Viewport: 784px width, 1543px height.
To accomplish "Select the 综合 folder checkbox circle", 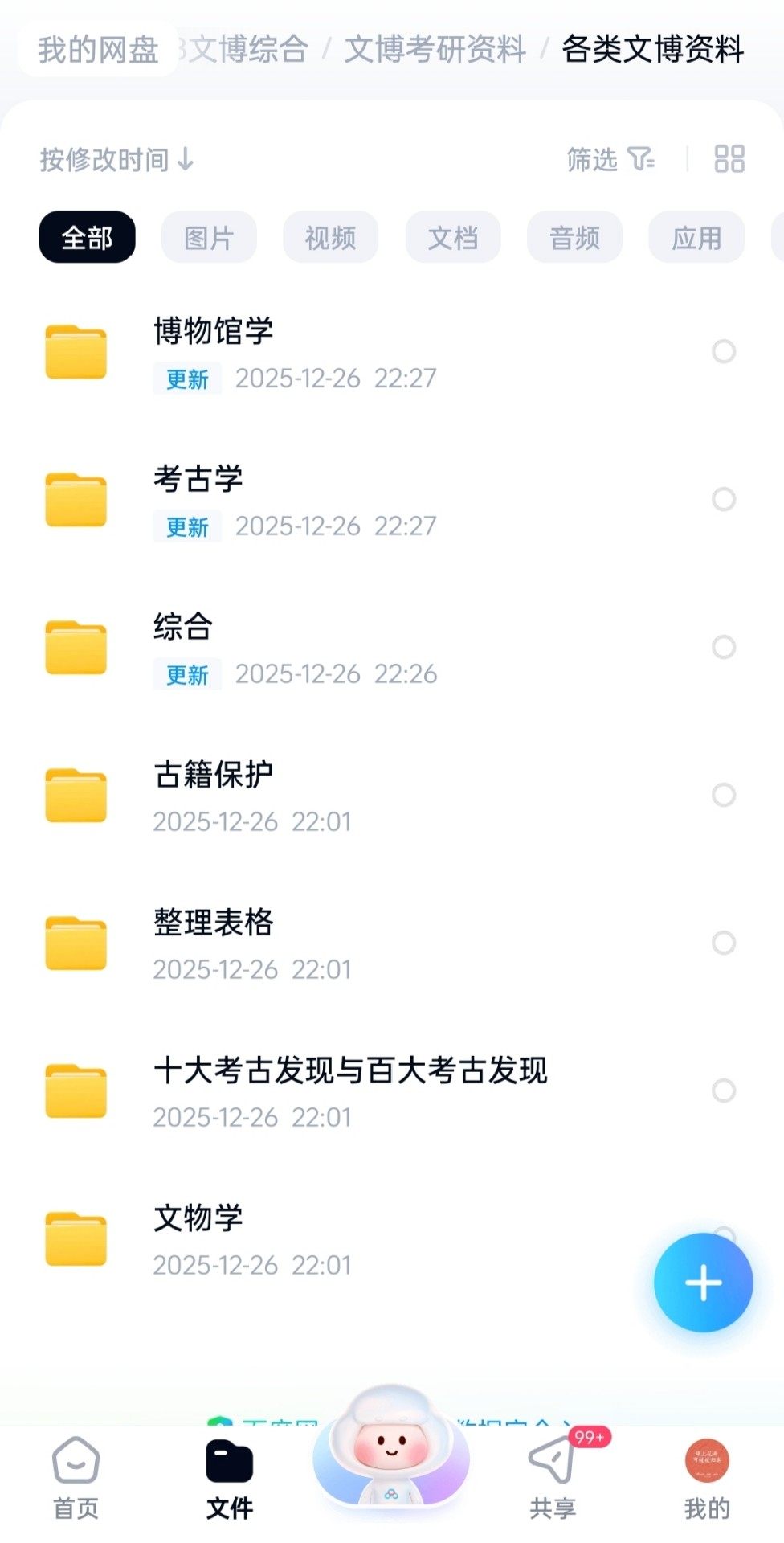I will point(723,647).
